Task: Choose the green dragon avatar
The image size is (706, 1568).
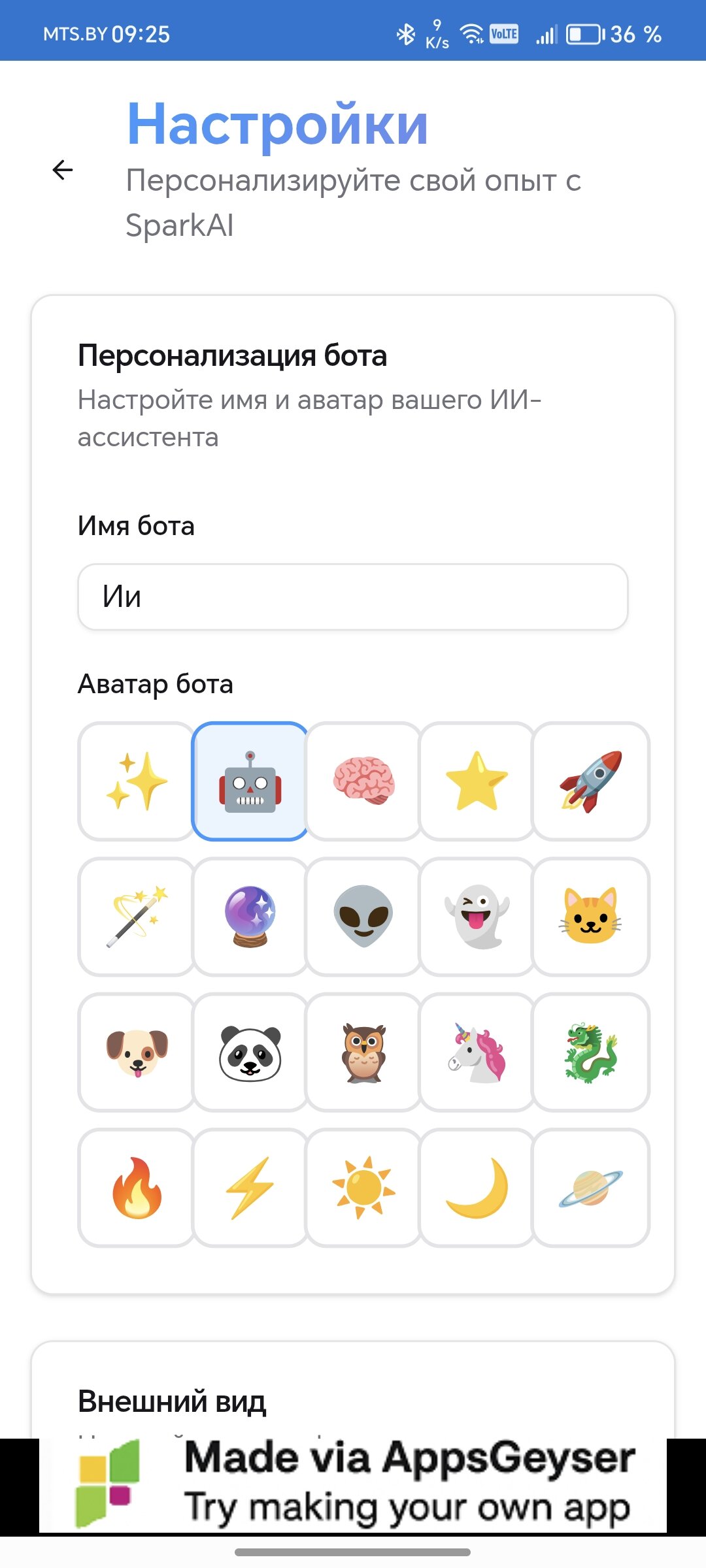Action: pos(590,1052)
